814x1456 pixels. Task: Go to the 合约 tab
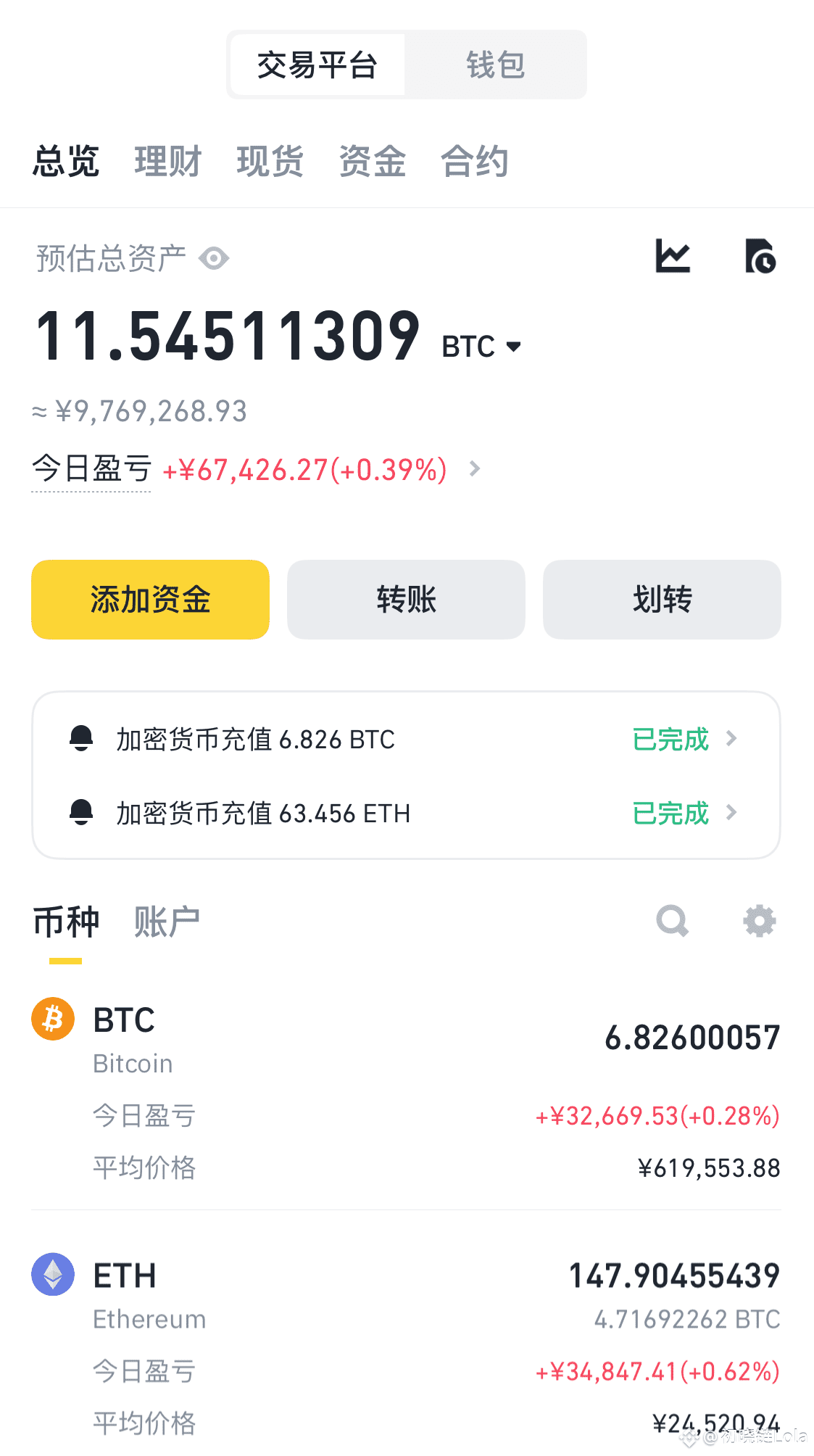point(475,161)
